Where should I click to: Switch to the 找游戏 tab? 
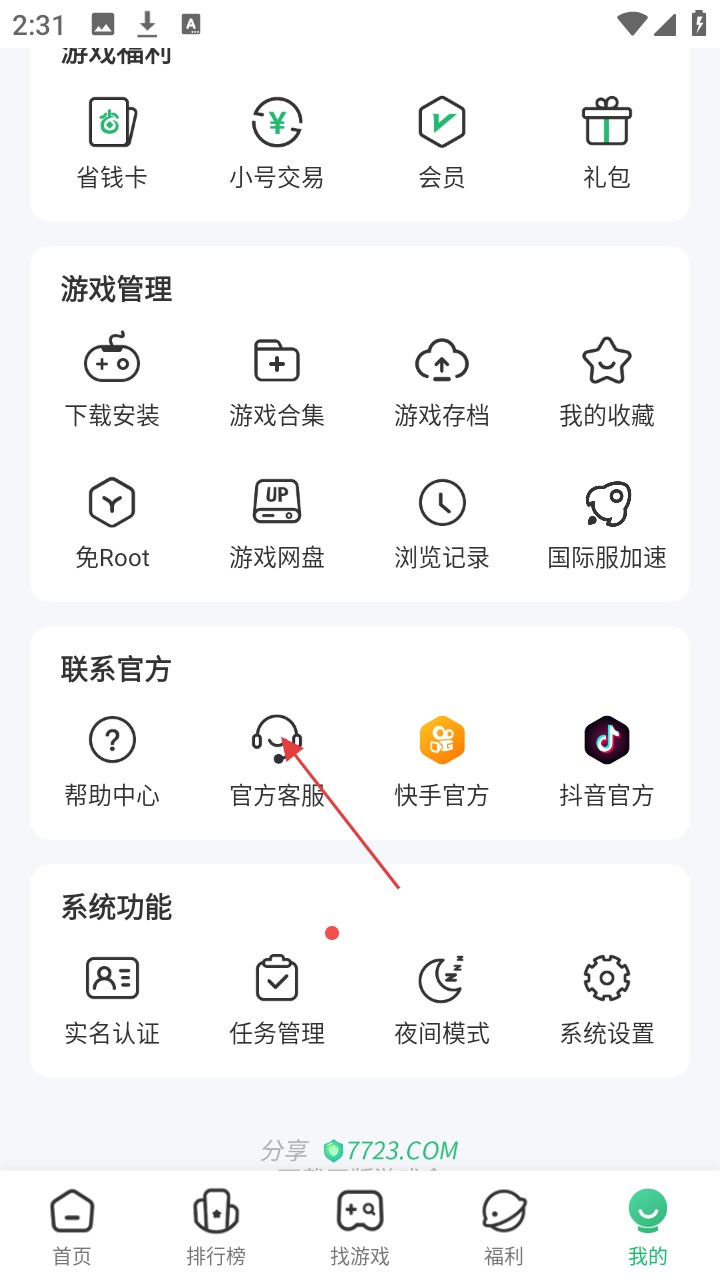point(360,1228)
